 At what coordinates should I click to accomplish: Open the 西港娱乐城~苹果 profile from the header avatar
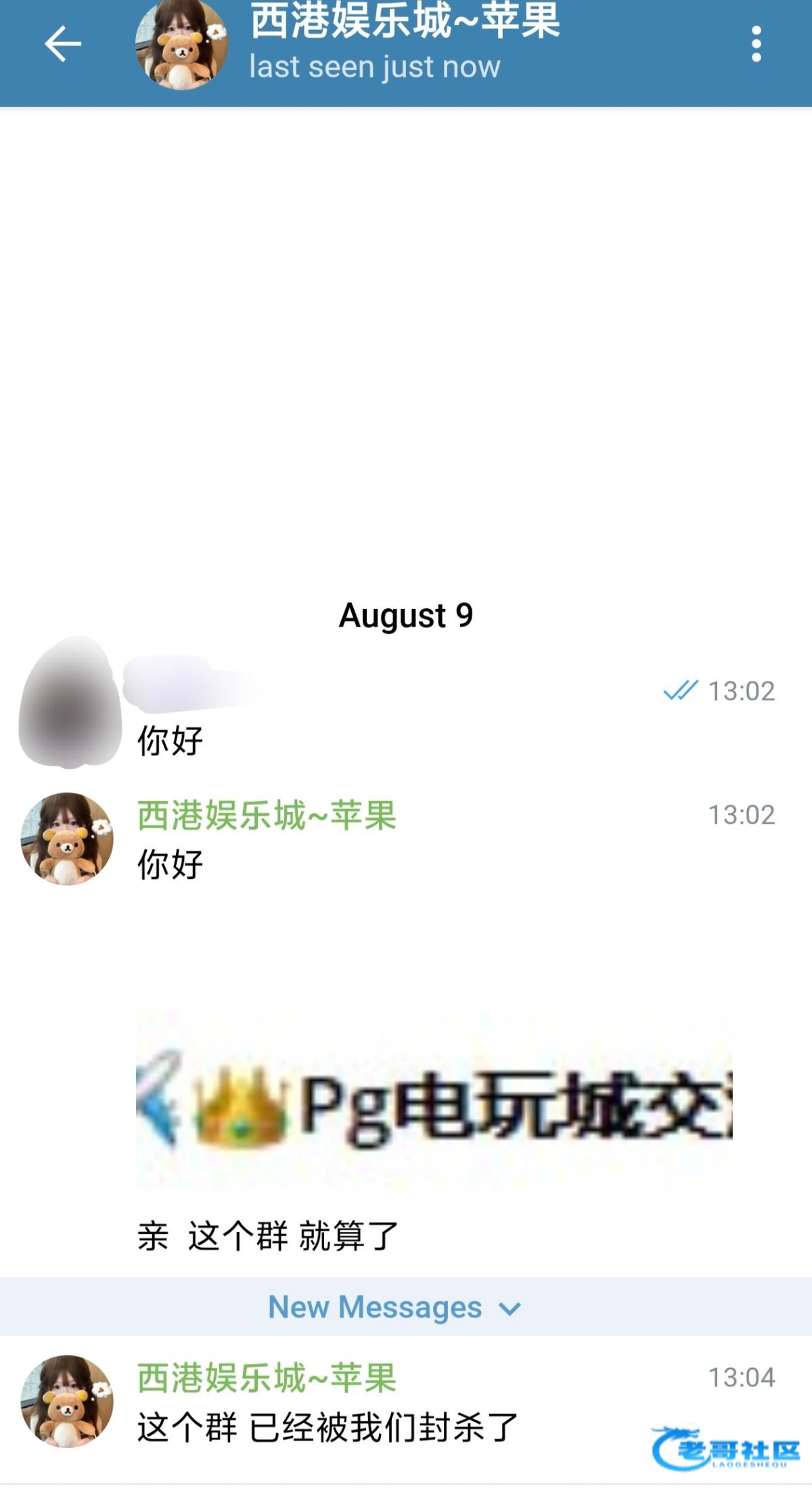[181, 45]
